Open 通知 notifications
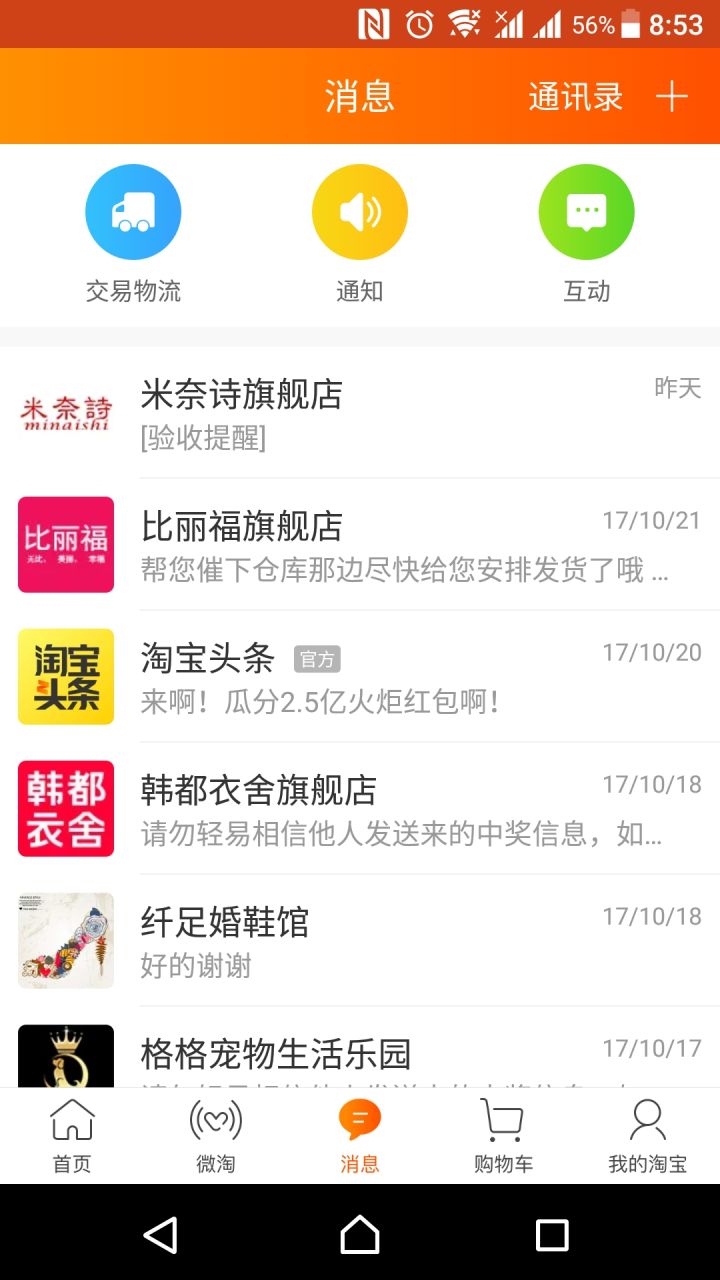The height and width of the screenshot is (1280, 720). point(359,232)
